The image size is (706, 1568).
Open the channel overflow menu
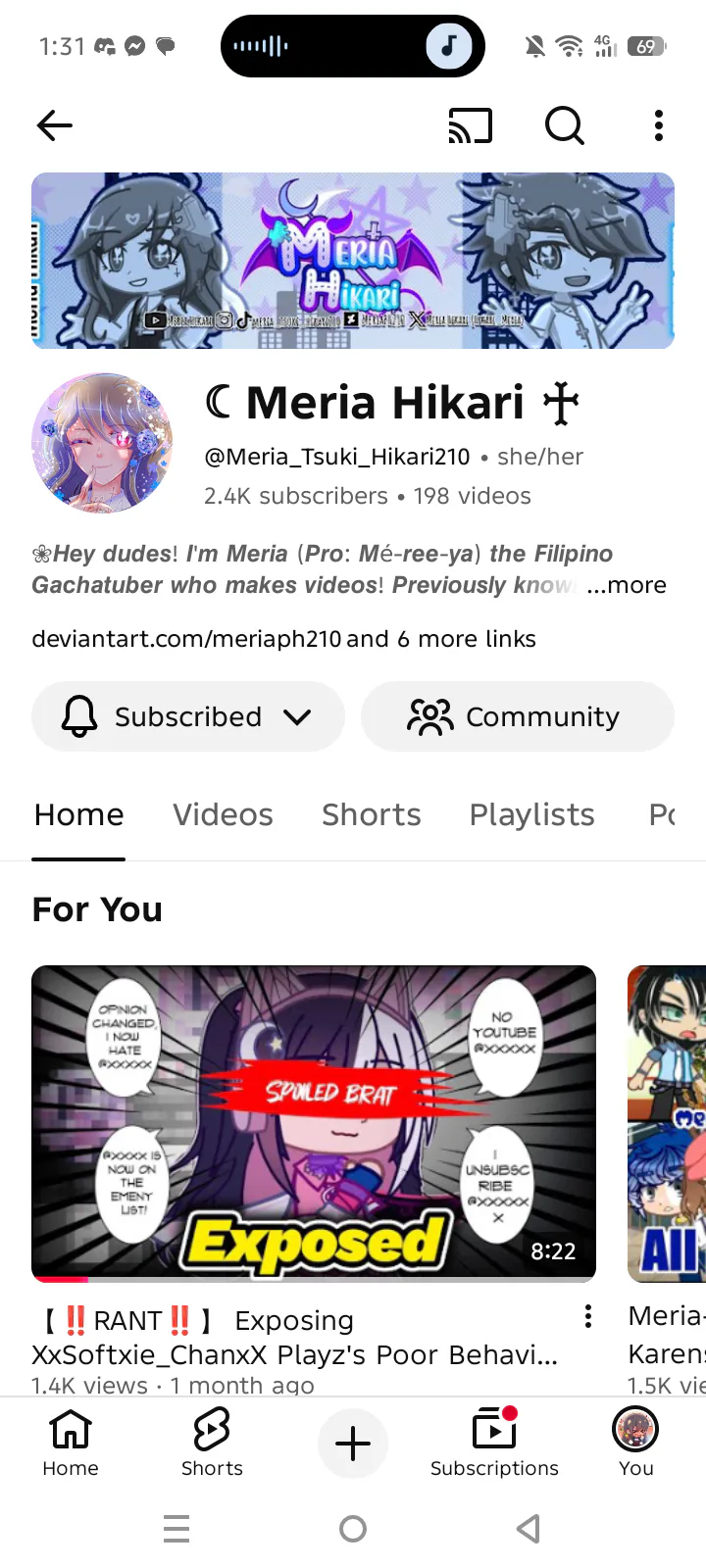coord(658,125)
